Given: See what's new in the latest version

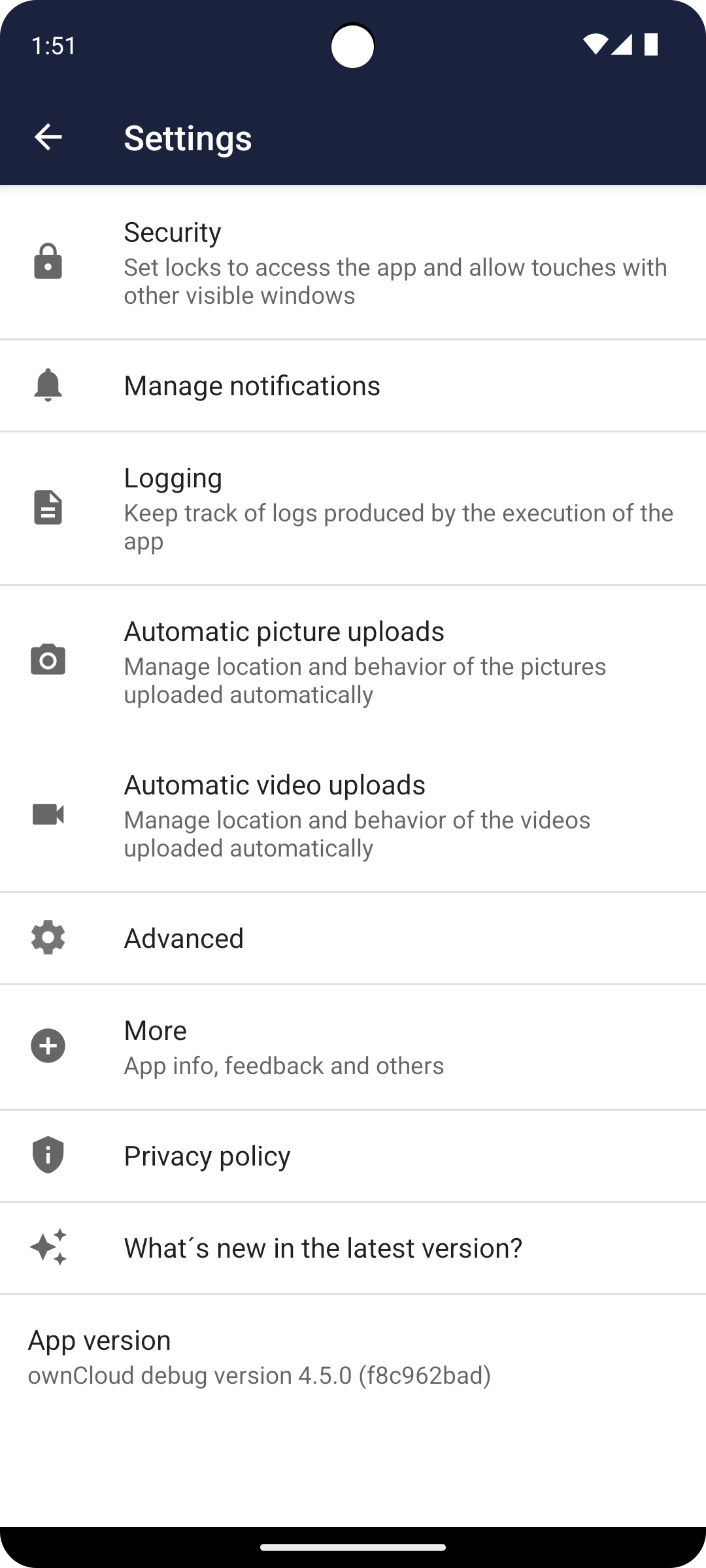Looking at the screenshot, I should [353, 1248].
